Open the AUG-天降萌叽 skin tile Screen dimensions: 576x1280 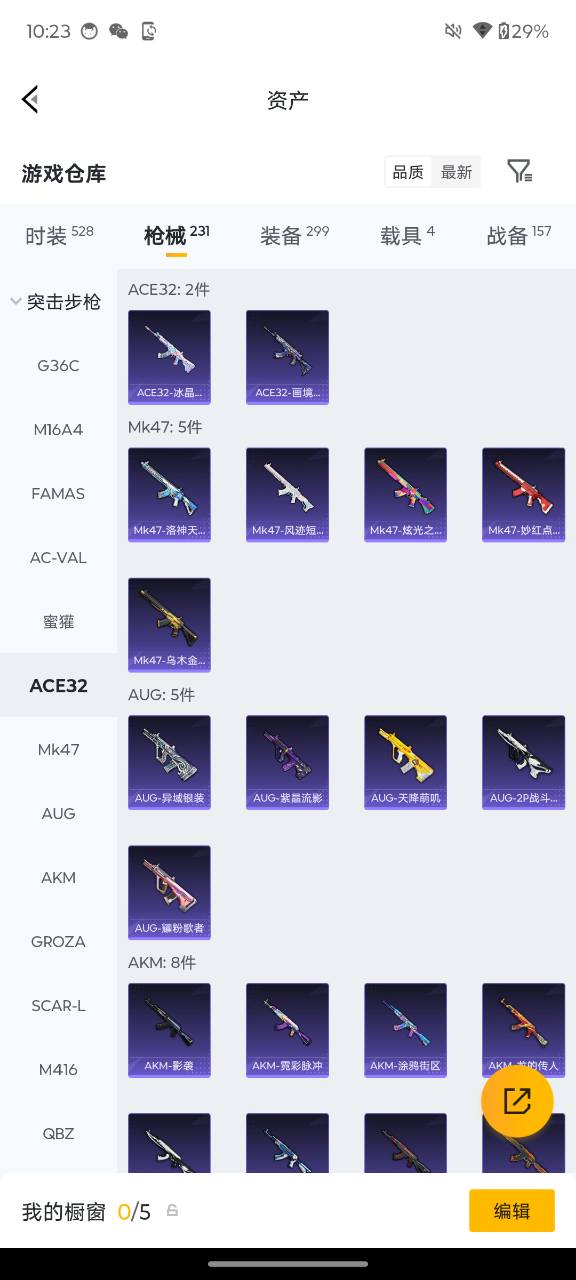405,762
